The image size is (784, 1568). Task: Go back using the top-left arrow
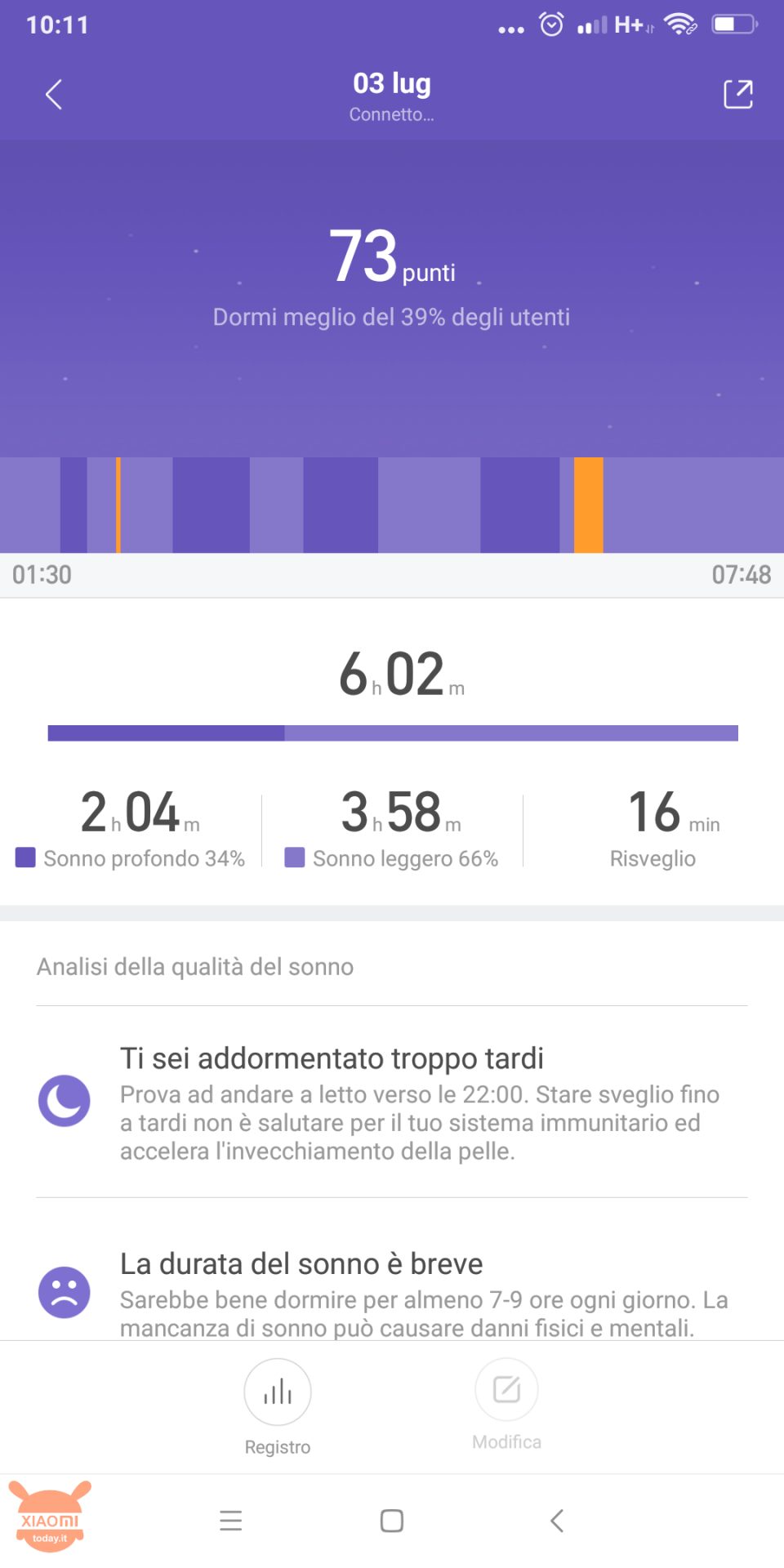(x=54, y=95)
